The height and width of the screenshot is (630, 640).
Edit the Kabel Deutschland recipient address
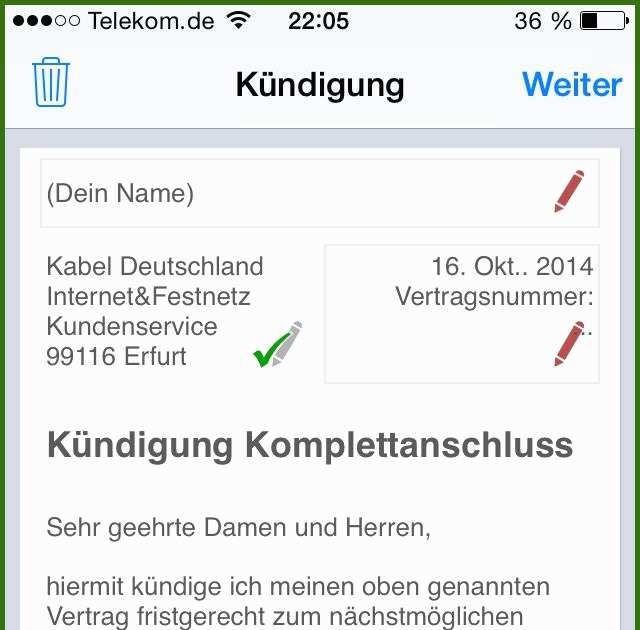(279, 344)
